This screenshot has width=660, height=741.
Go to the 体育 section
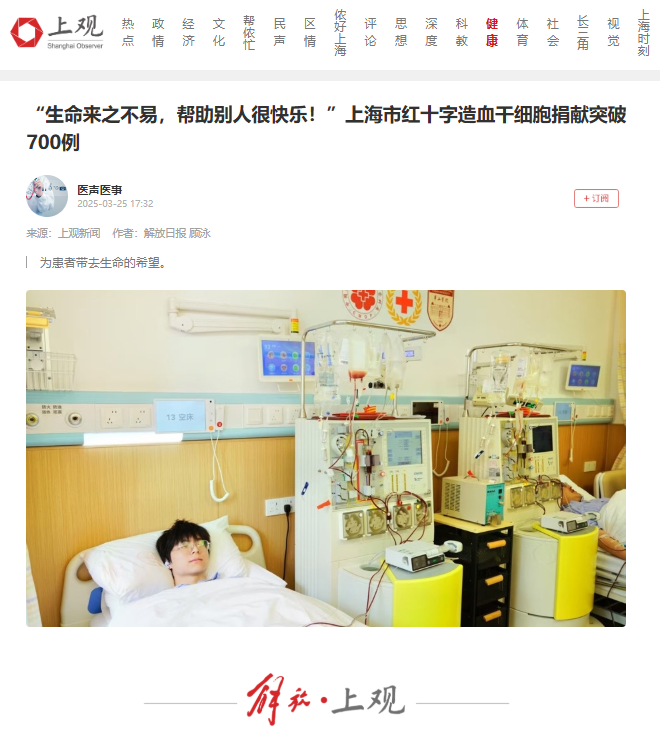click(522, 32)
